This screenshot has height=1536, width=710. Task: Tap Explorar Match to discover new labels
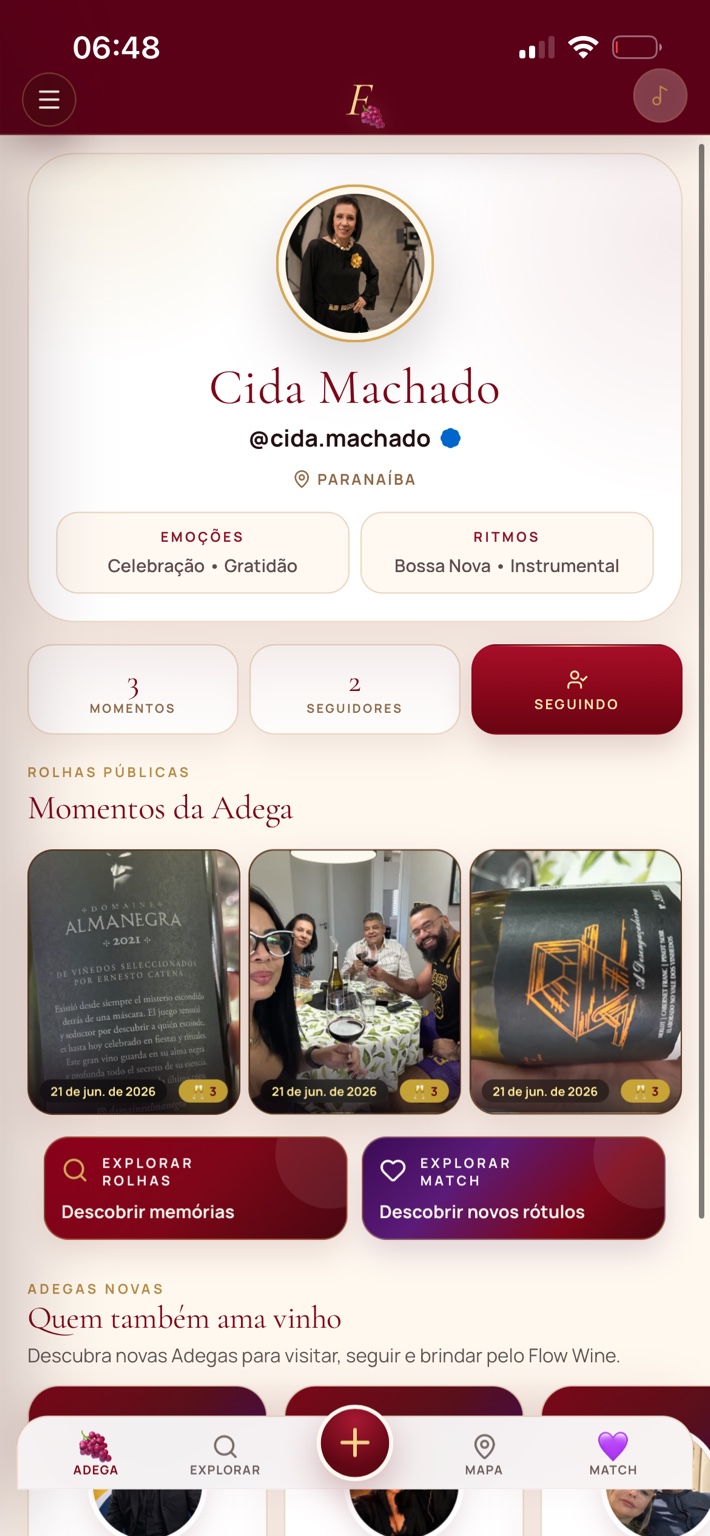point(513,1188)
